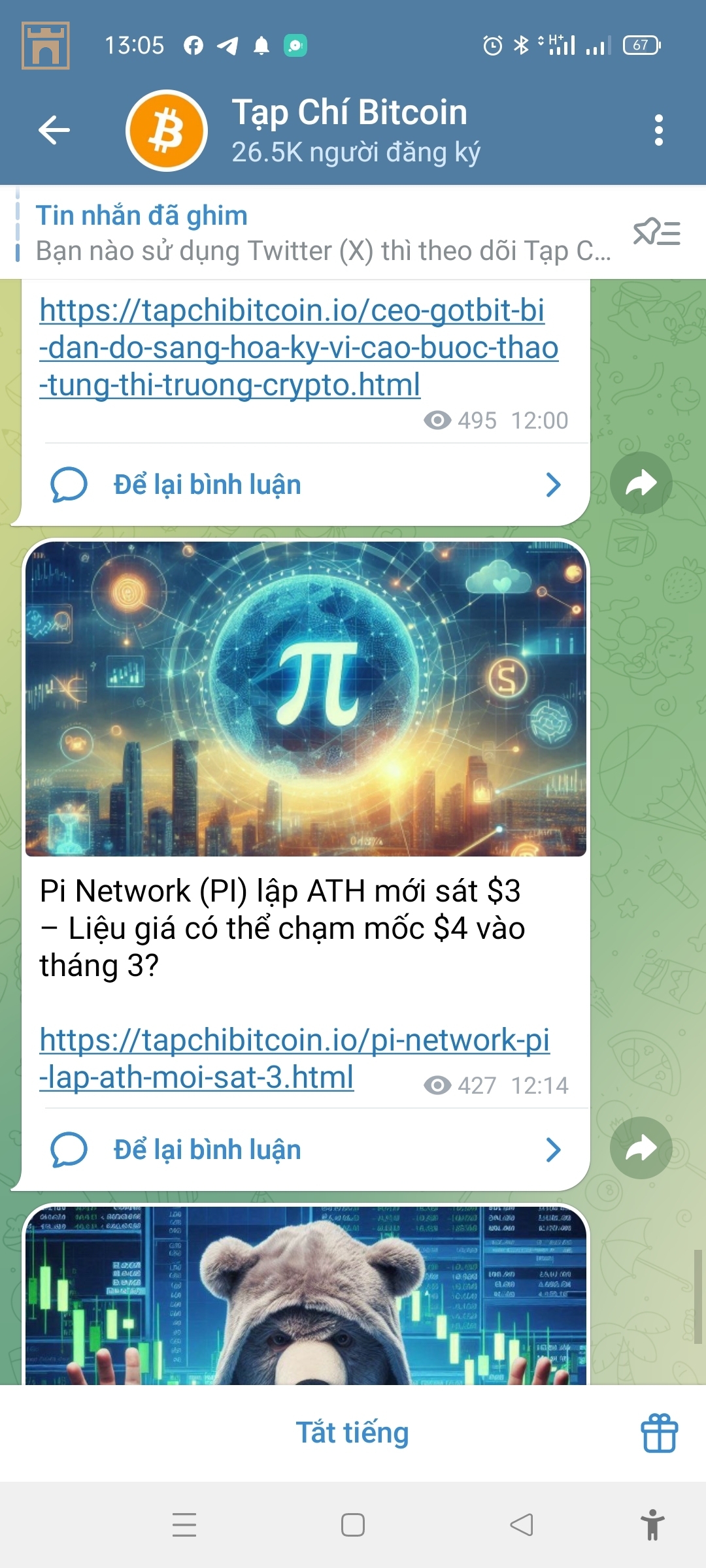Image resolution: width=706 pixels, height=1568 pixels.
Task: Open the pinned message about Twitter (X)
Action: coord(320,233)
